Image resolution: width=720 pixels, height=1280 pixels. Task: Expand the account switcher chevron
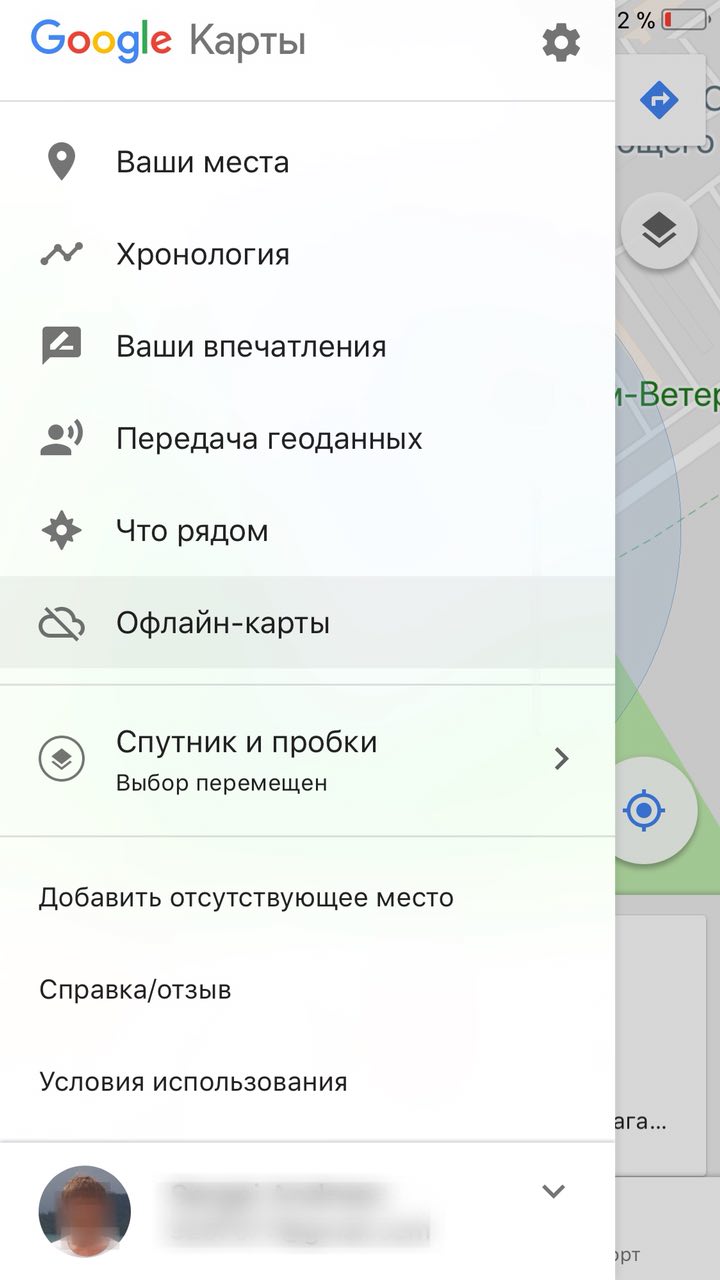553,1191
